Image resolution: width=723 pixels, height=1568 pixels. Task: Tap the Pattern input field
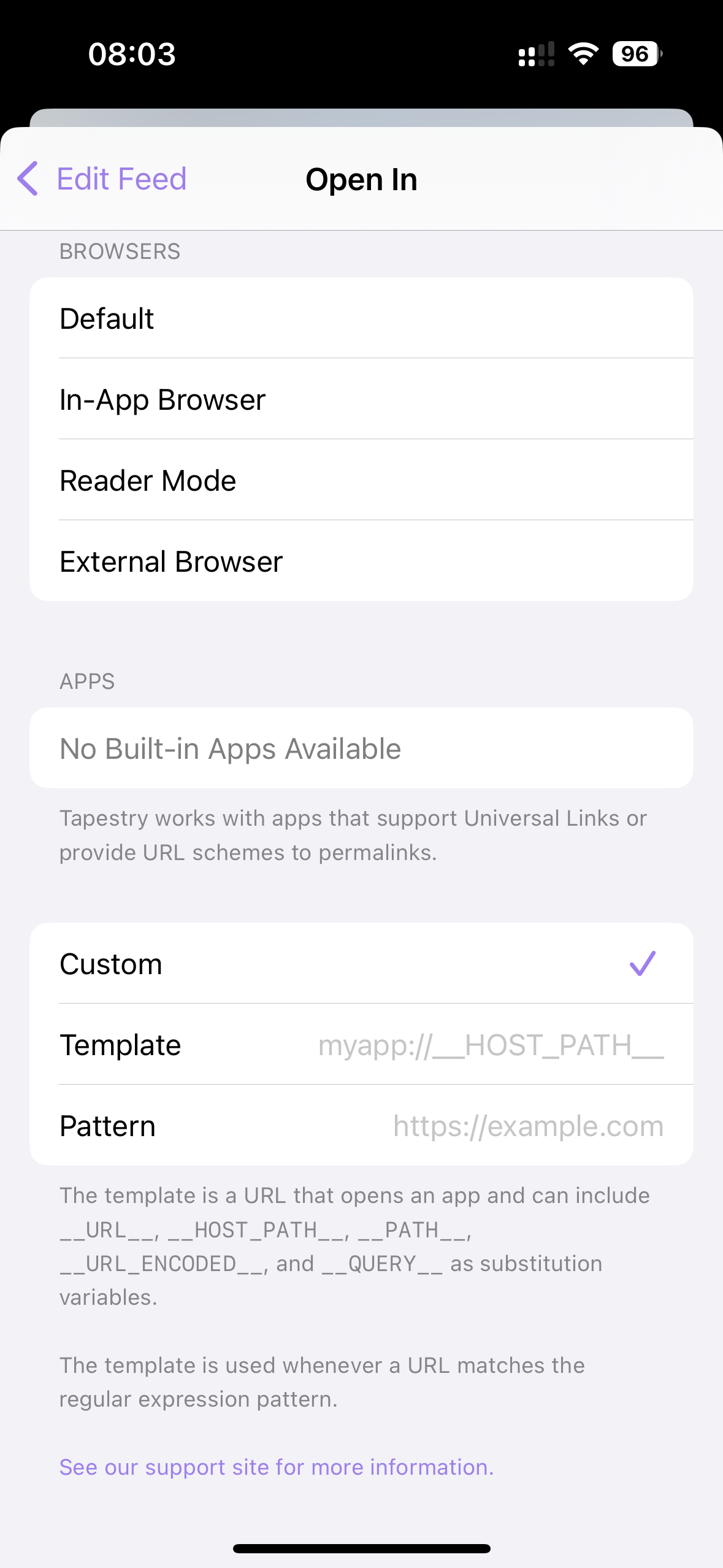[429, 1125]
